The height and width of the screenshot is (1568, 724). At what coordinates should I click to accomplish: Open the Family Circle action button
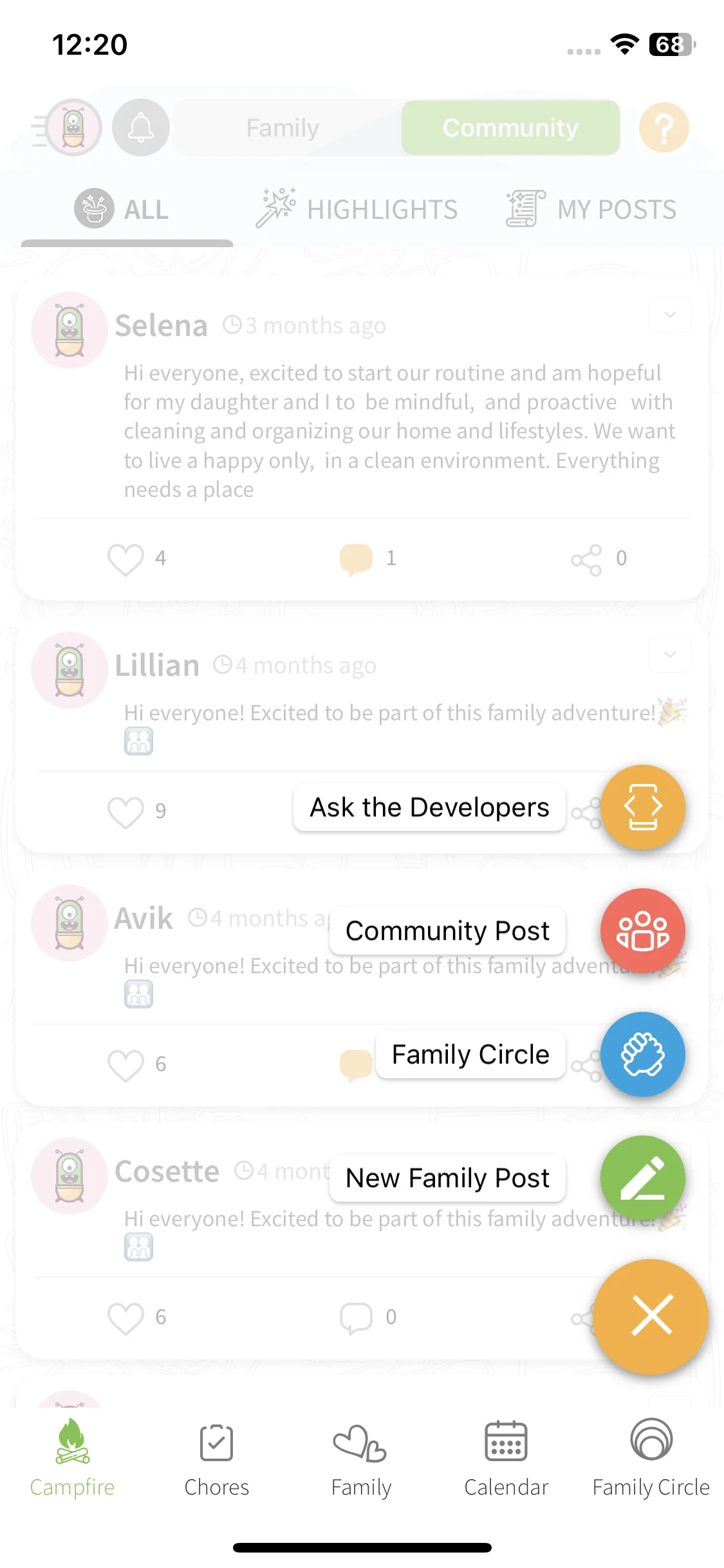(x=642, y=1054)
